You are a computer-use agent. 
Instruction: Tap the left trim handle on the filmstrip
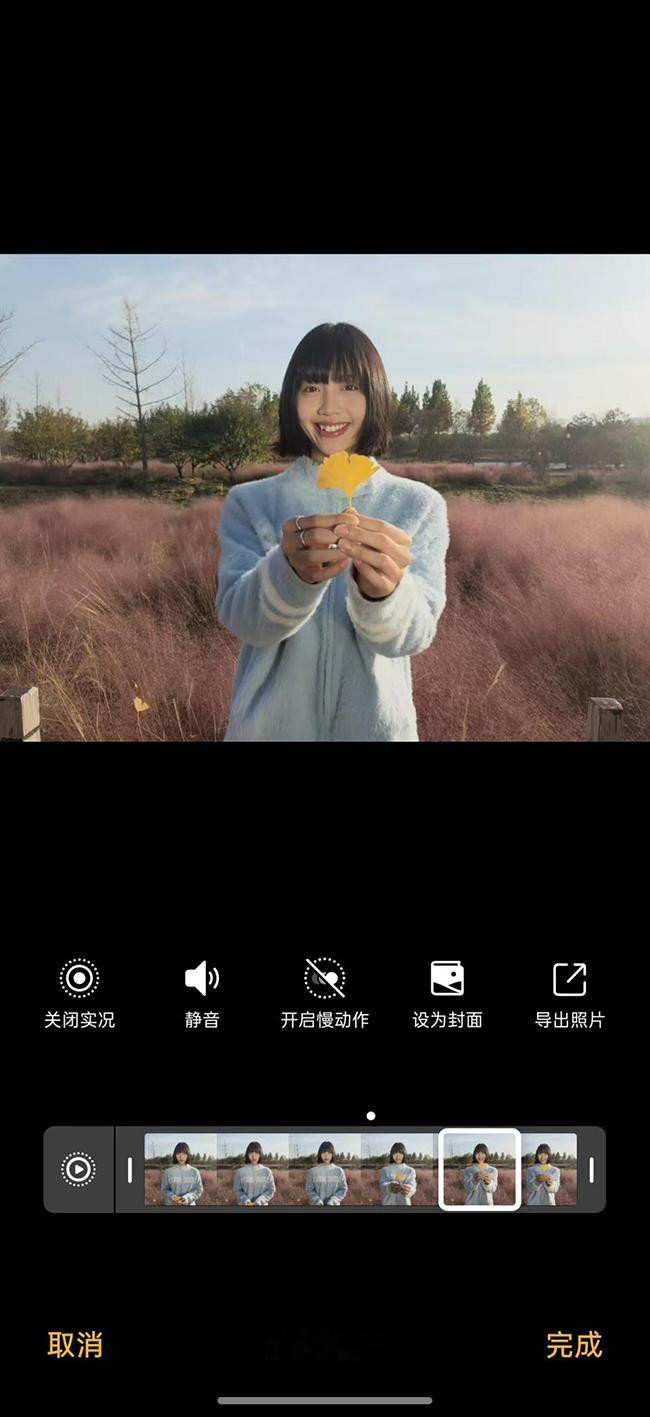pyautogui.click(x=130, y=1169)
